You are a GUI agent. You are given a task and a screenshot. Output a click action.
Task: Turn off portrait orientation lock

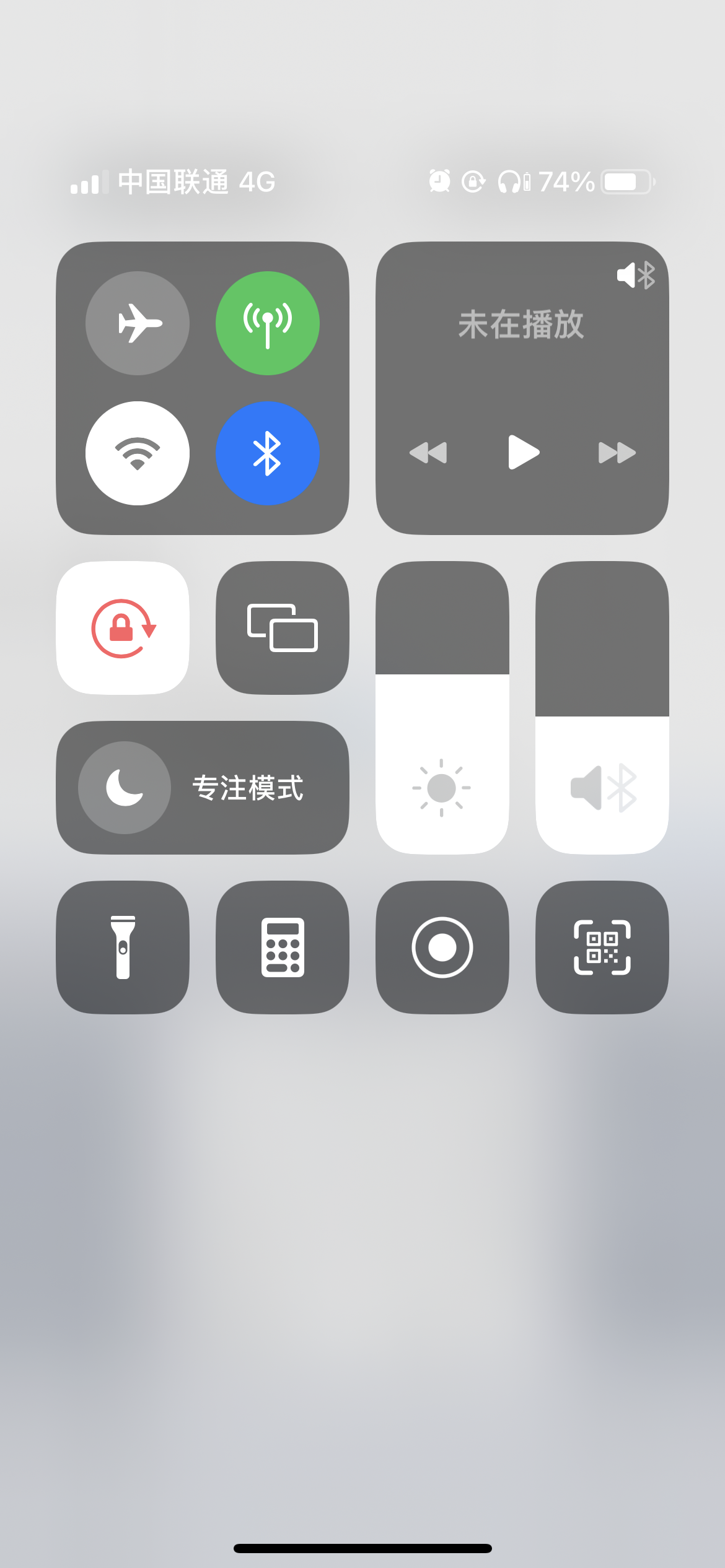[123, 628]
